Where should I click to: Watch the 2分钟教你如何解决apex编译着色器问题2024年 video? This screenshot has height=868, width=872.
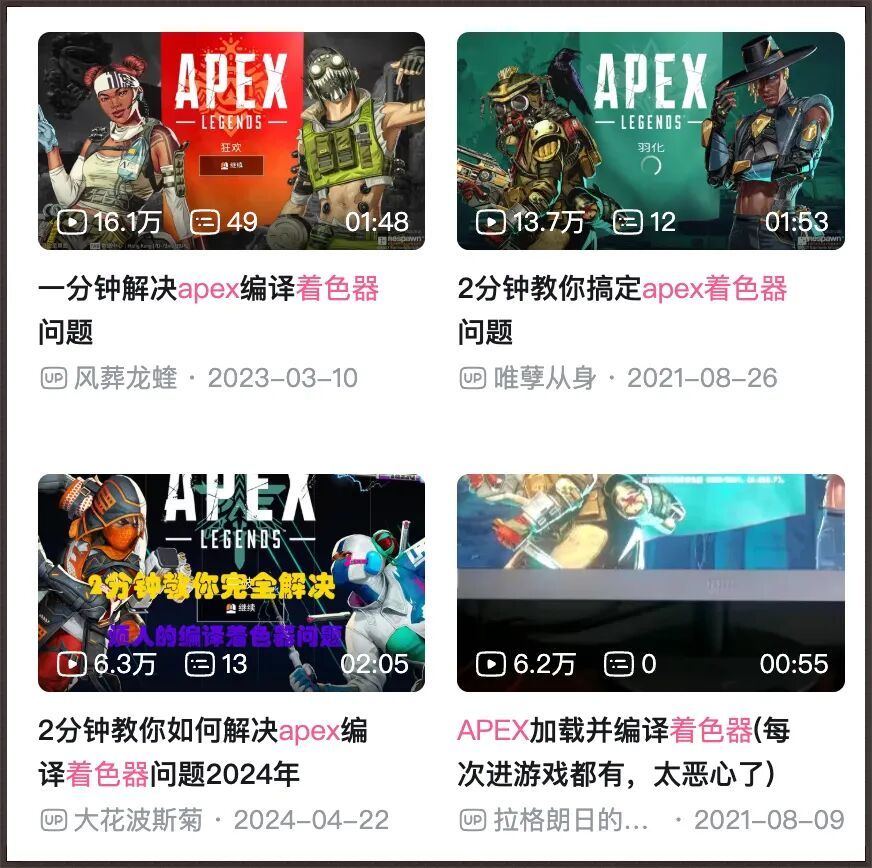click(231, 583)
